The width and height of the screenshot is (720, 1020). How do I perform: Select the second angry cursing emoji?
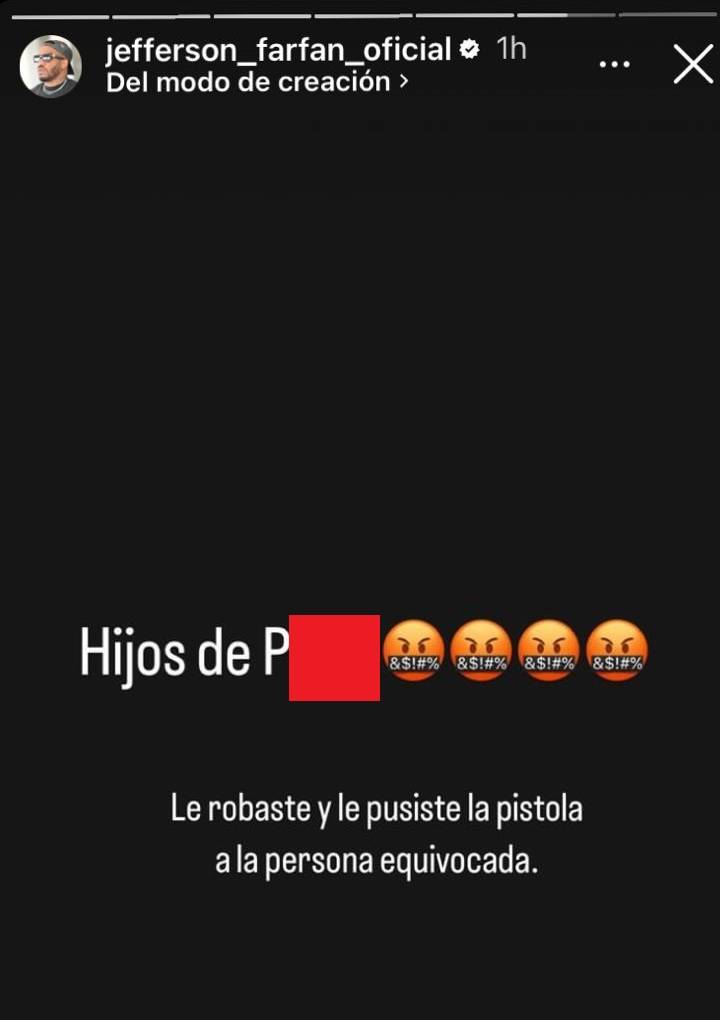(481, 651)
